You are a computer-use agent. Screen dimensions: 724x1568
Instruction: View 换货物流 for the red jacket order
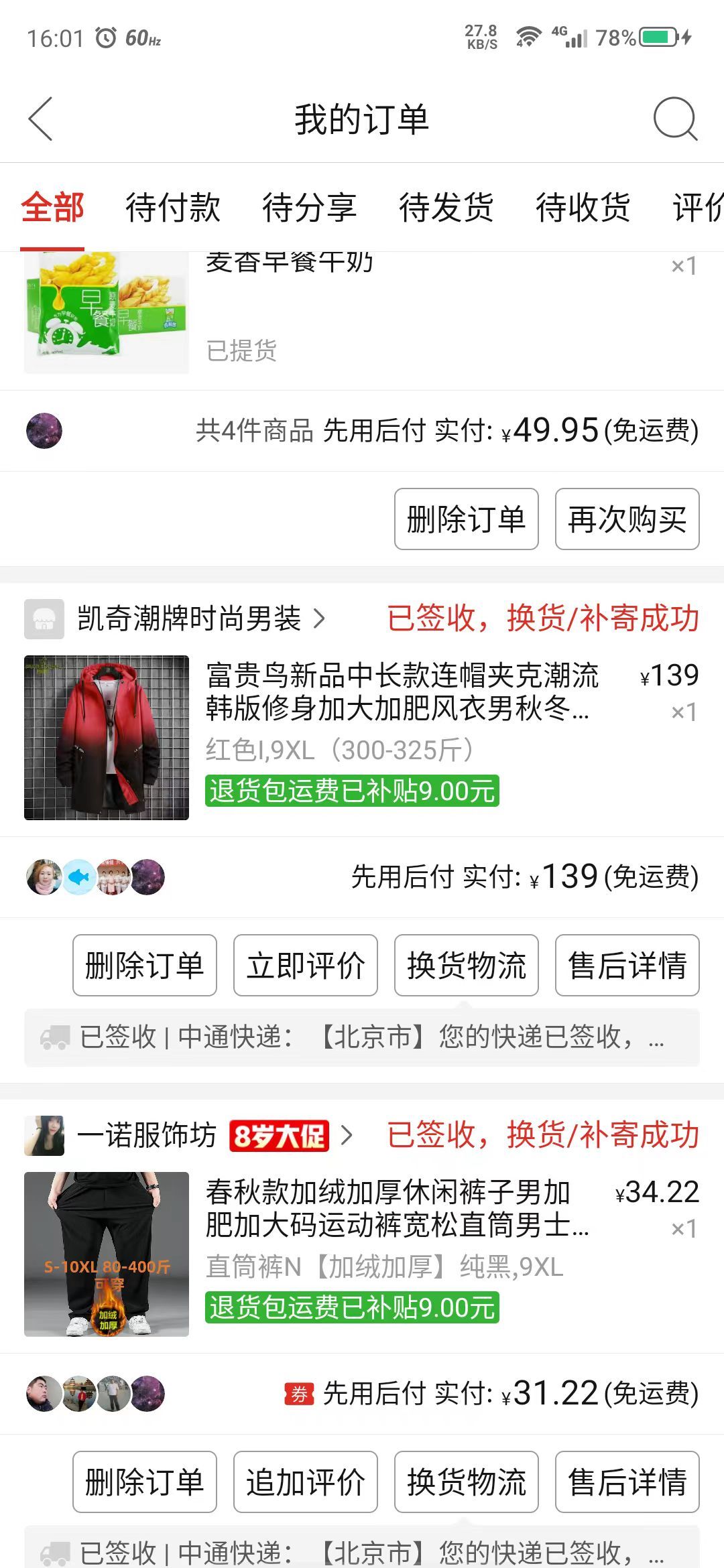click(466, 966)
